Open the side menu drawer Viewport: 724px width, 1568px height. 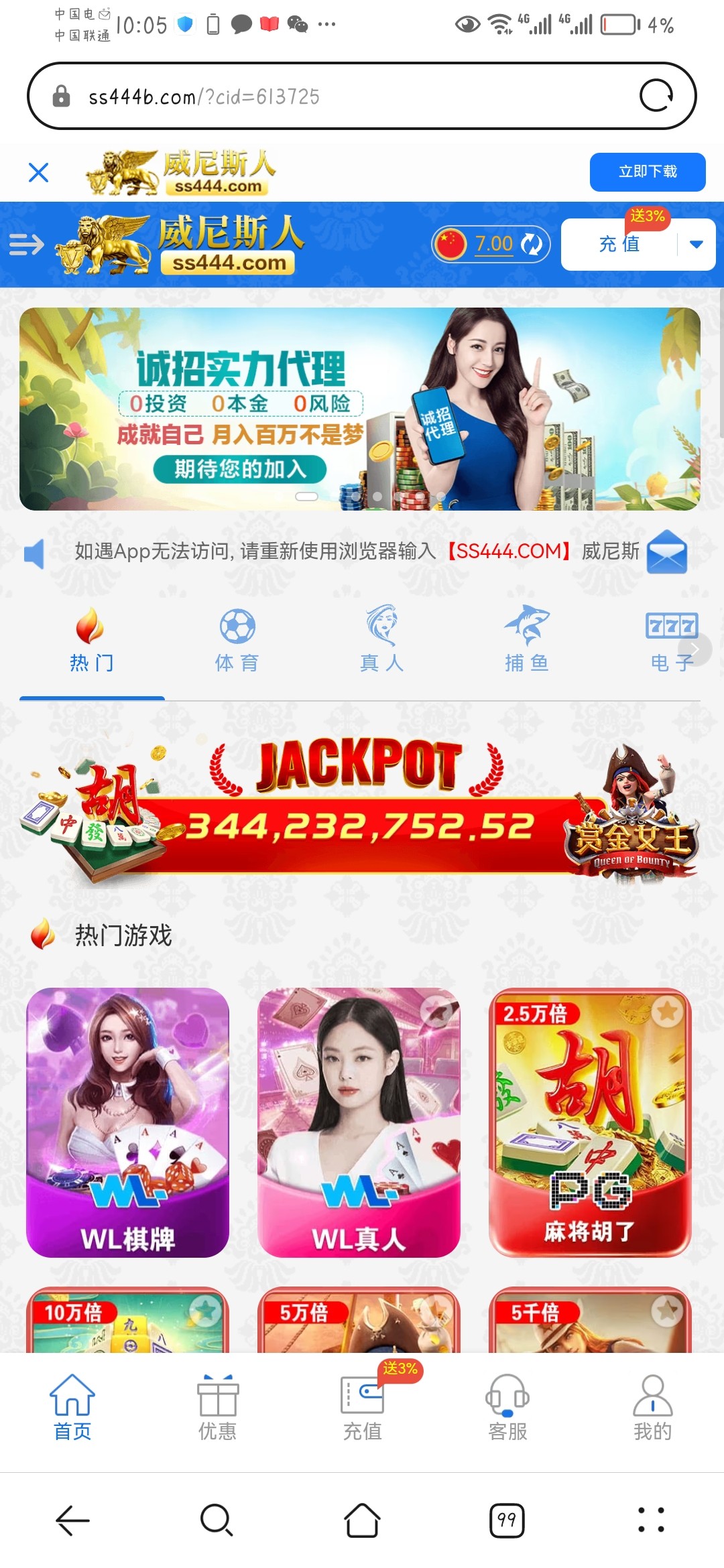[x=26, y=245]
